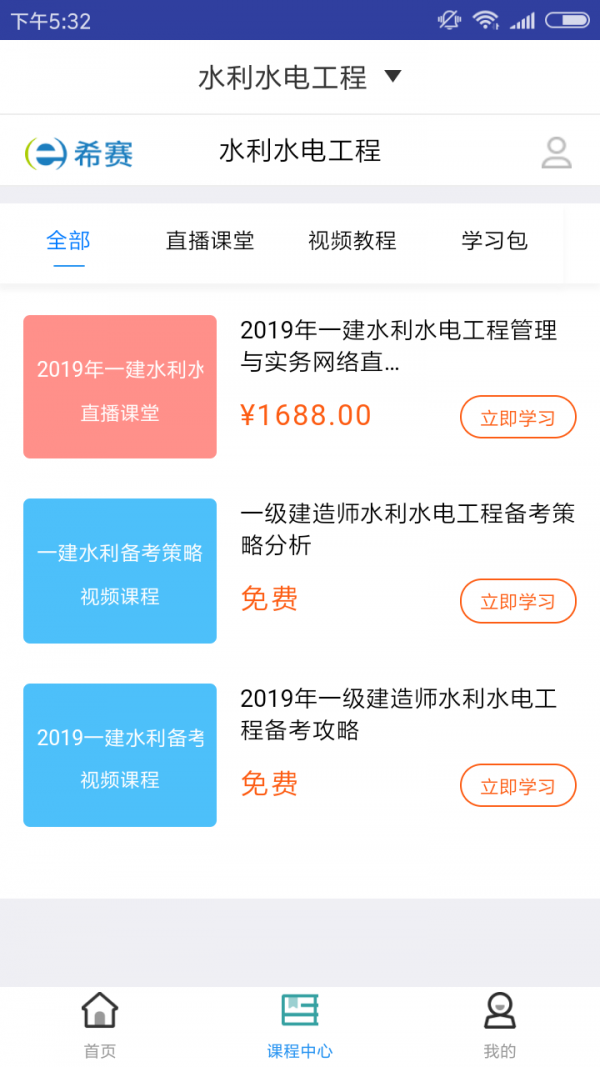Expand the 水利水电工程 category dropdown

300,78
